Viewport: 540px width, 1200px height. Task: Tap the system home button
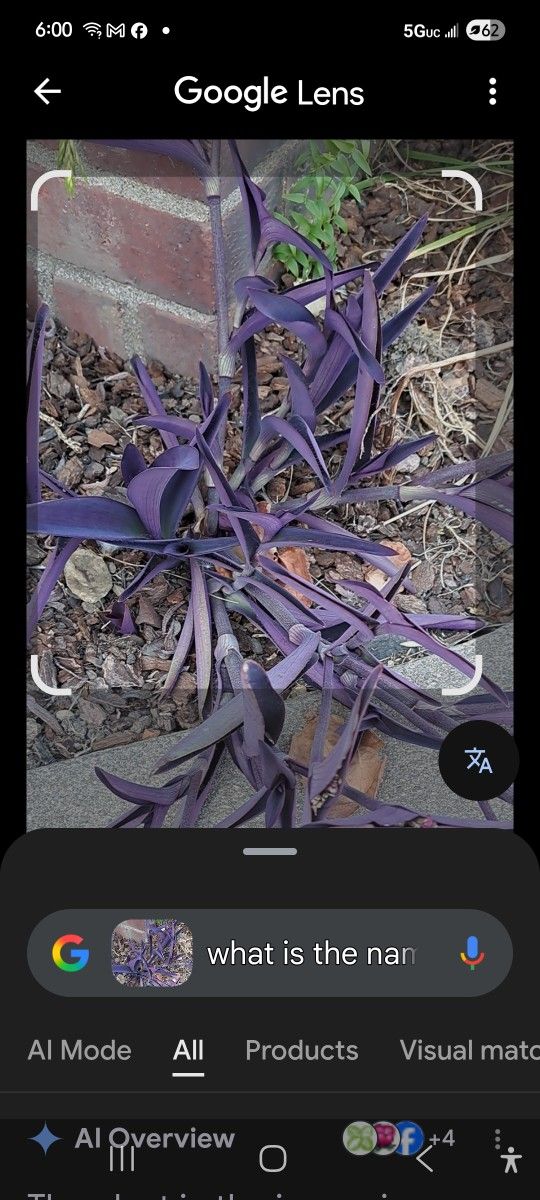tap(272, 1159)
